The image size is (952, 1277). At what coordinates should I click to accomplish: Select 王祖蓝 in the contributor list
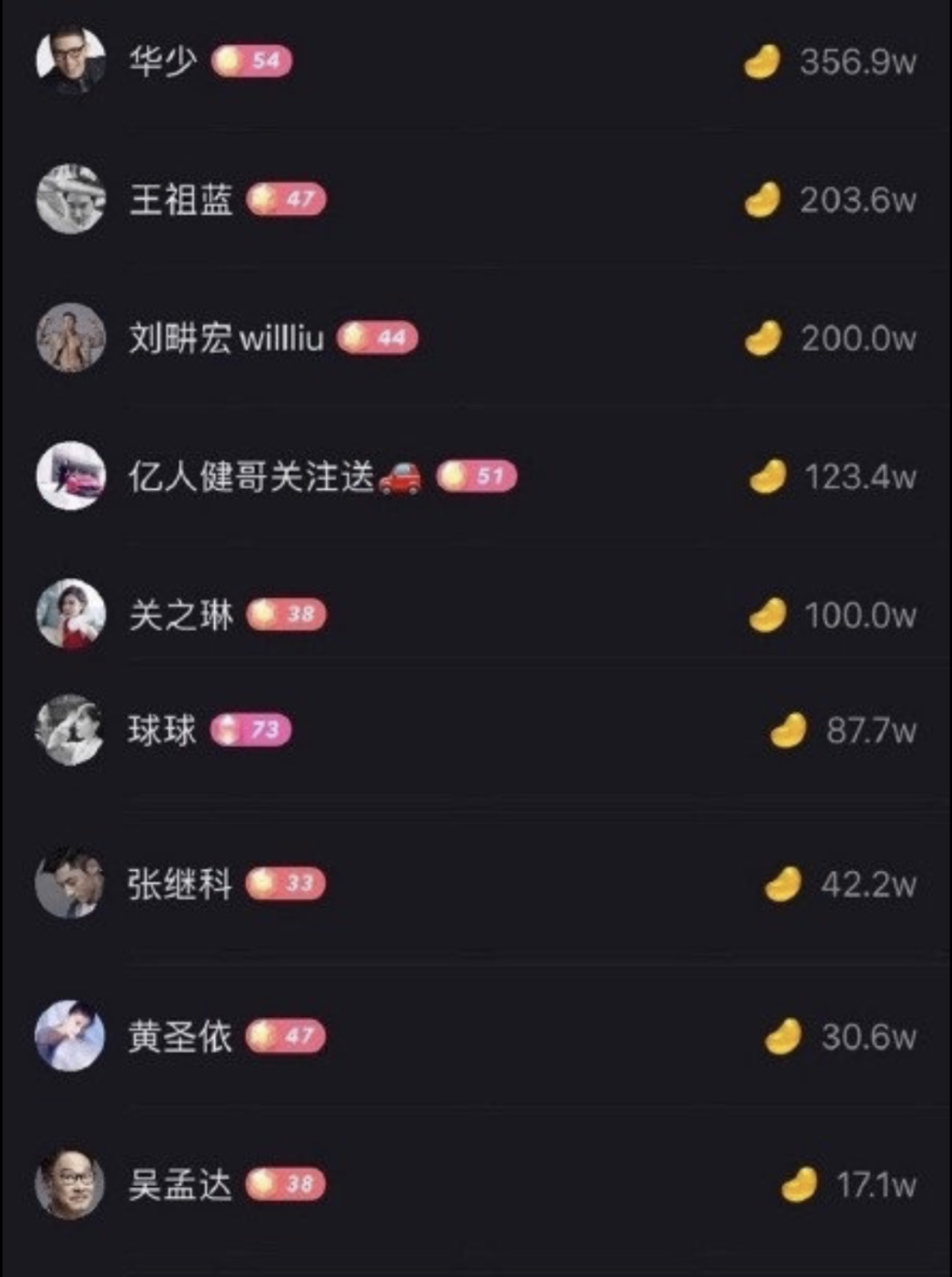[x=181, y=200]
